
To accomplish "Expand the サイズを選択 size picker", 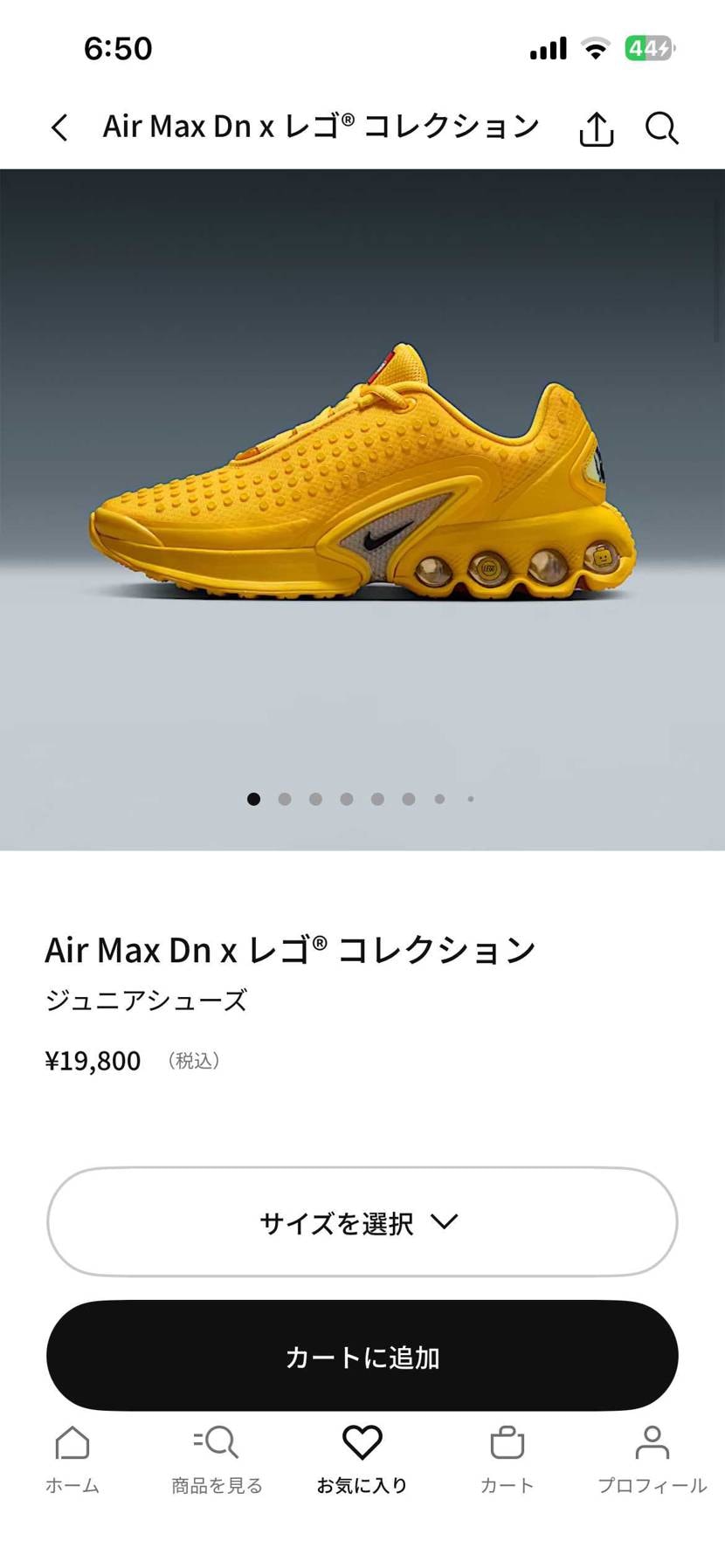I will click(362, 1221).
